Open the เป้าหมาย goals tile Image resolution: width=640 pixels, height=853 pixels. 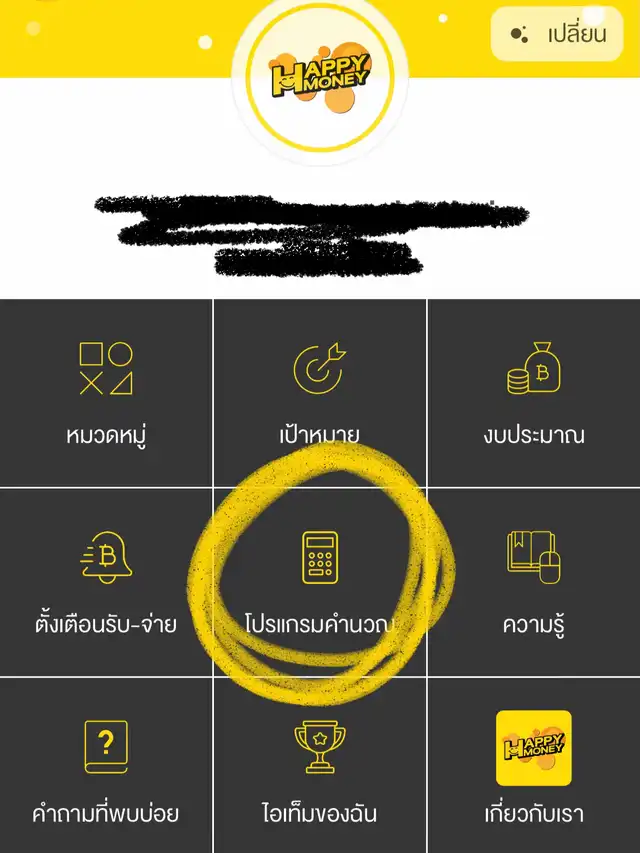[x=319, y=393]
